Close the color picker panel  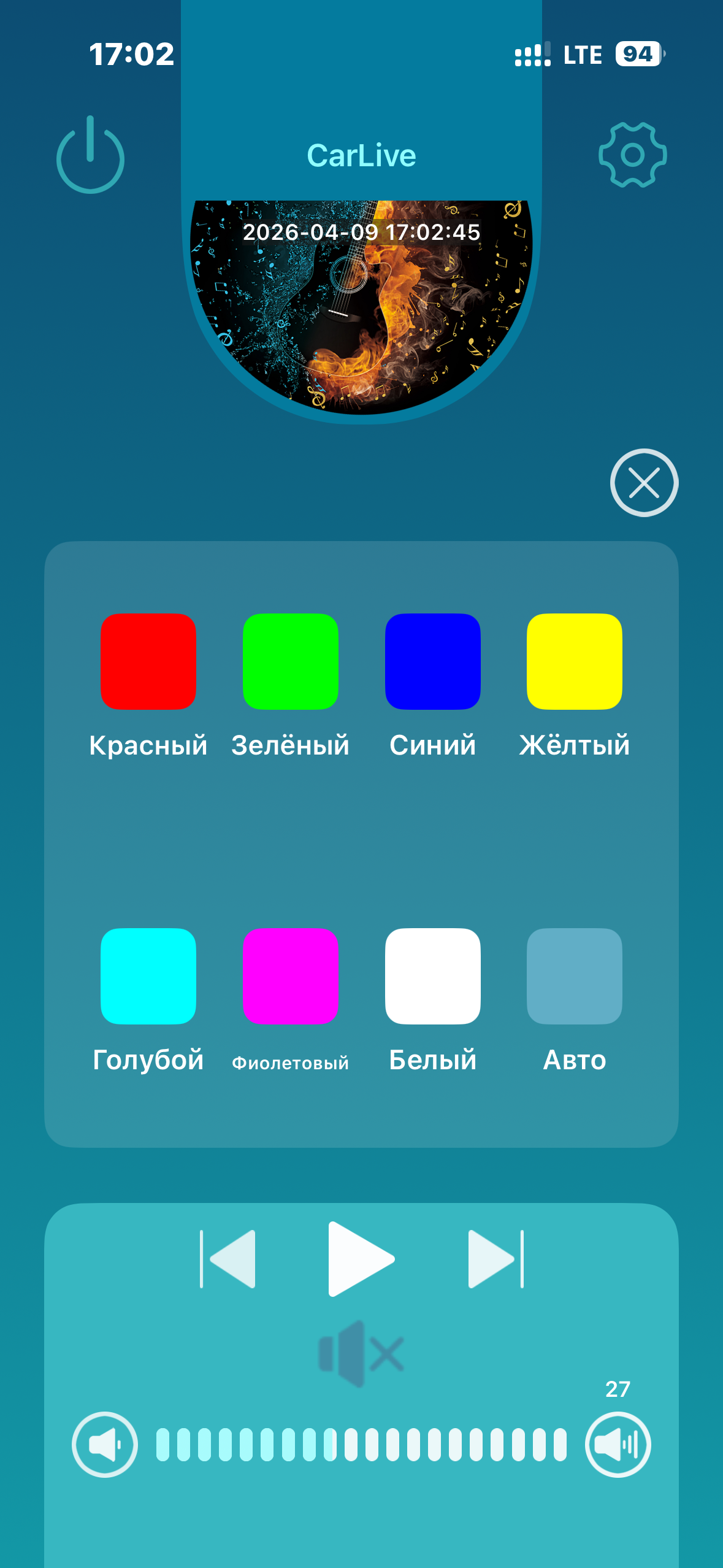(x=644, y=483)
